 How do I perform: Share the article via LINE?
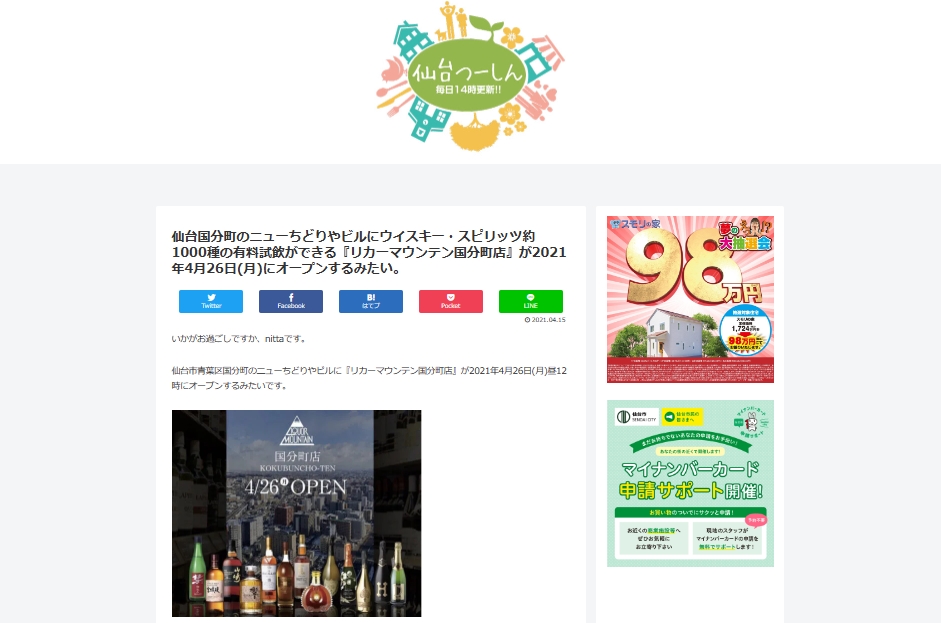531,301
